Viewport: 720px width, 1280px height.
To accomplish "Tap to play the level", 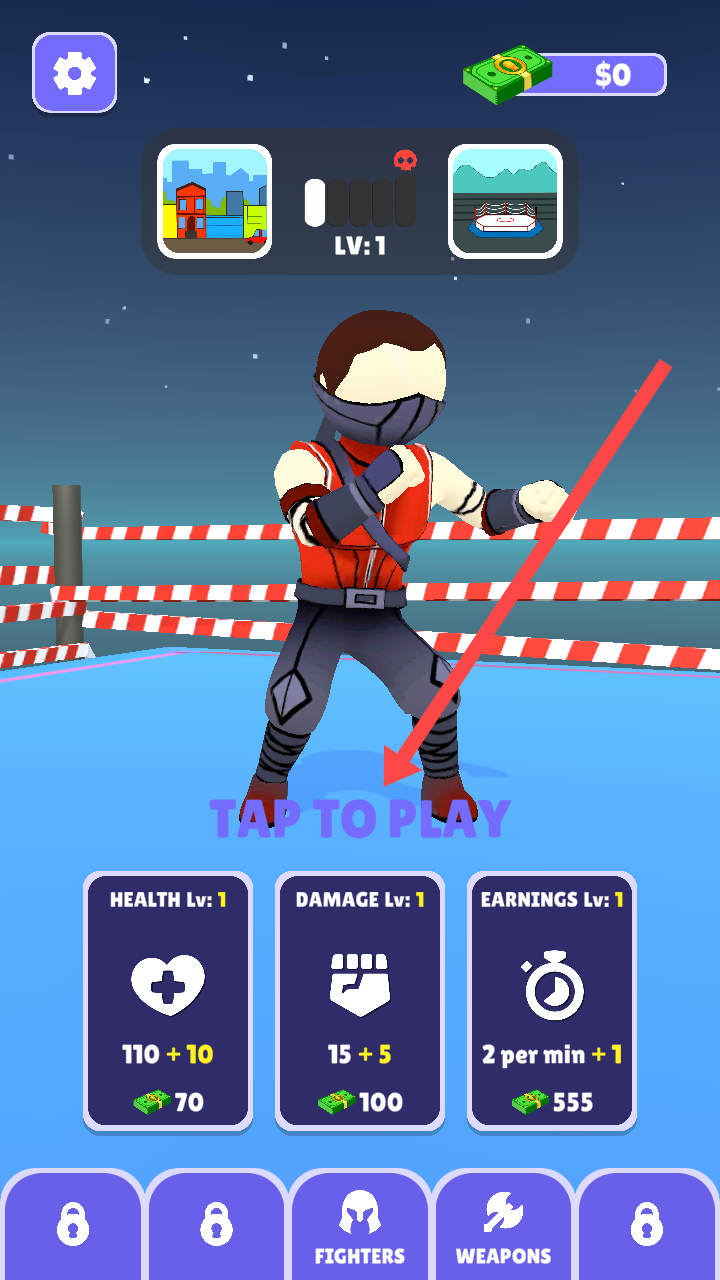I will point(360,819).
